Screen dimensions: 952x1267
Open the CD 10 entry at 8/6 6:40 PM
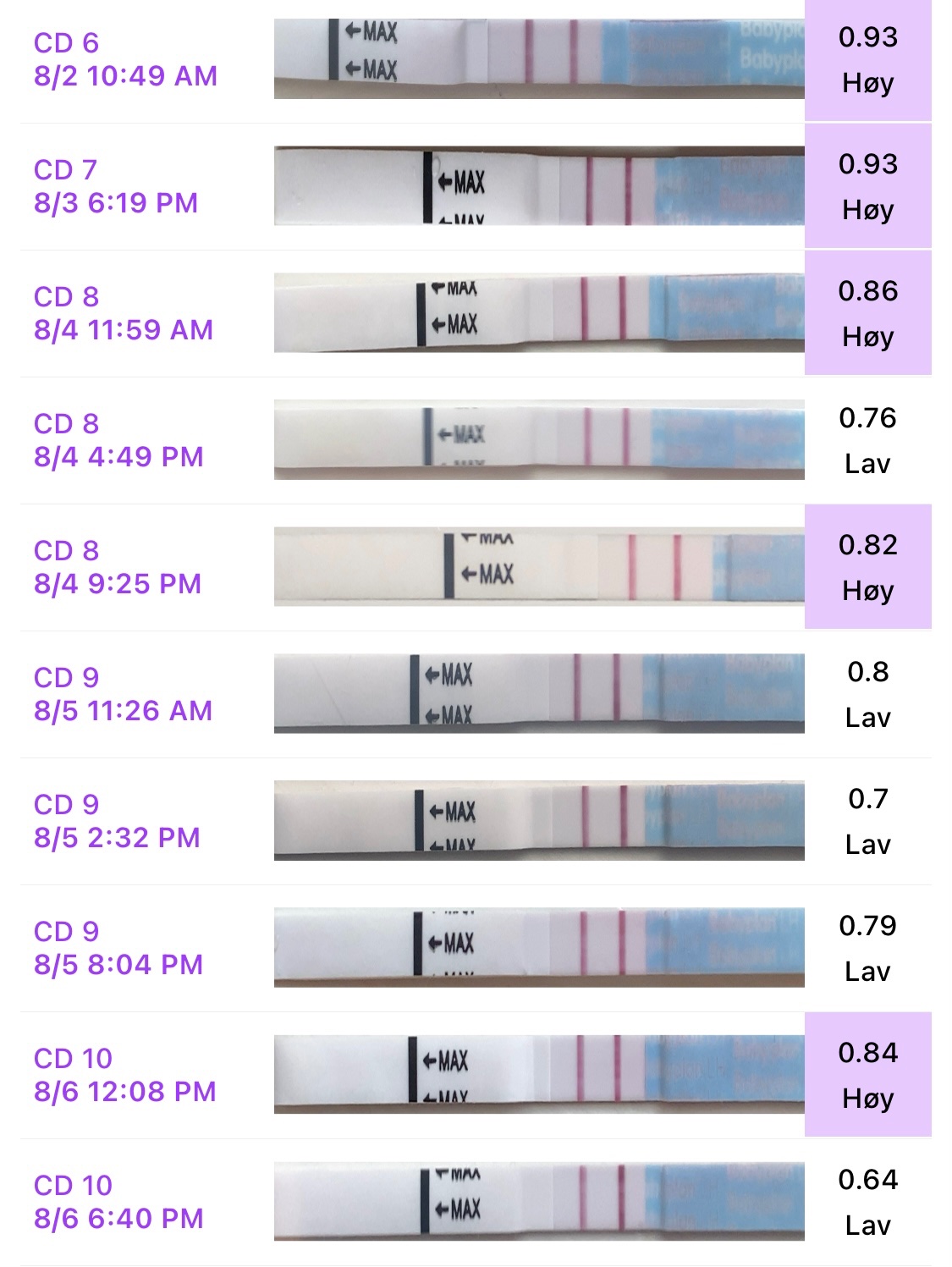118,1202
